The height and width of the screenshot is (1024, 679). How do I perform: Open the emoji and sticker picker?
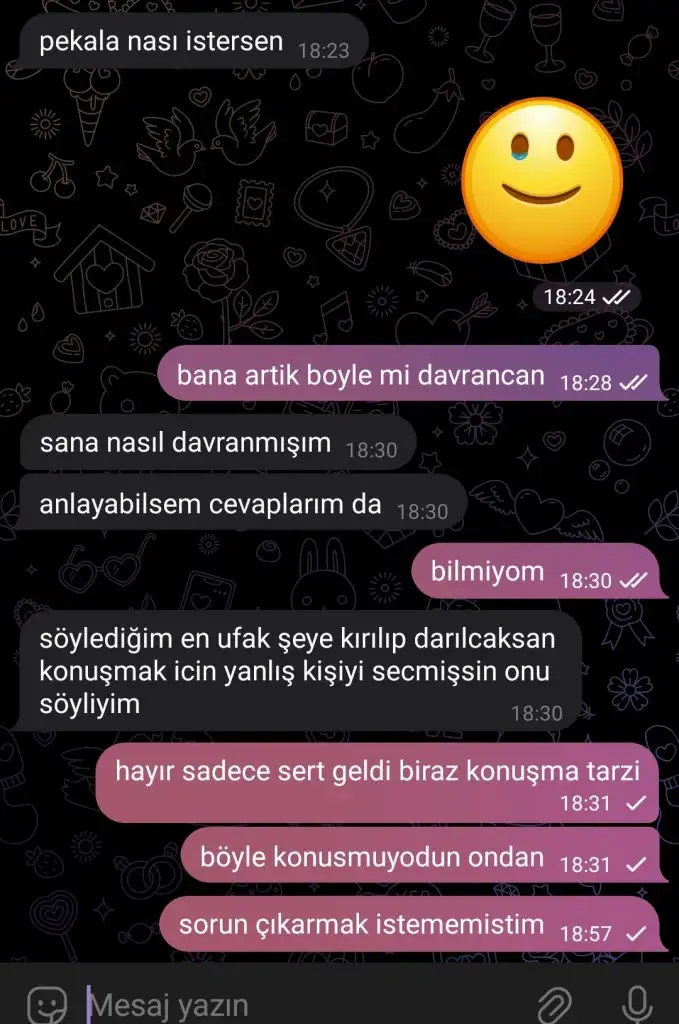coord(44,1003)
